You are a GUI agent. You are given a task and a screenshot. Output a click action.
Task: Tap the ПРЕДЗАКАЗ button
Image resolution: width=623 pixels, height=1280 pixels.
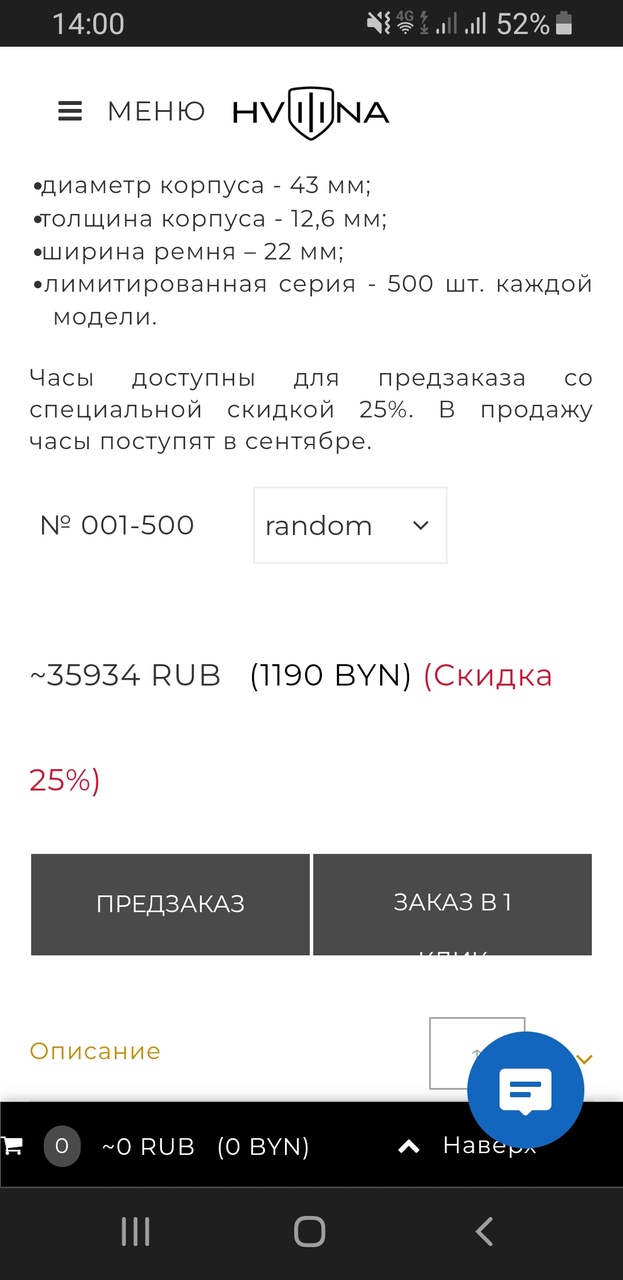coord(170,904)
